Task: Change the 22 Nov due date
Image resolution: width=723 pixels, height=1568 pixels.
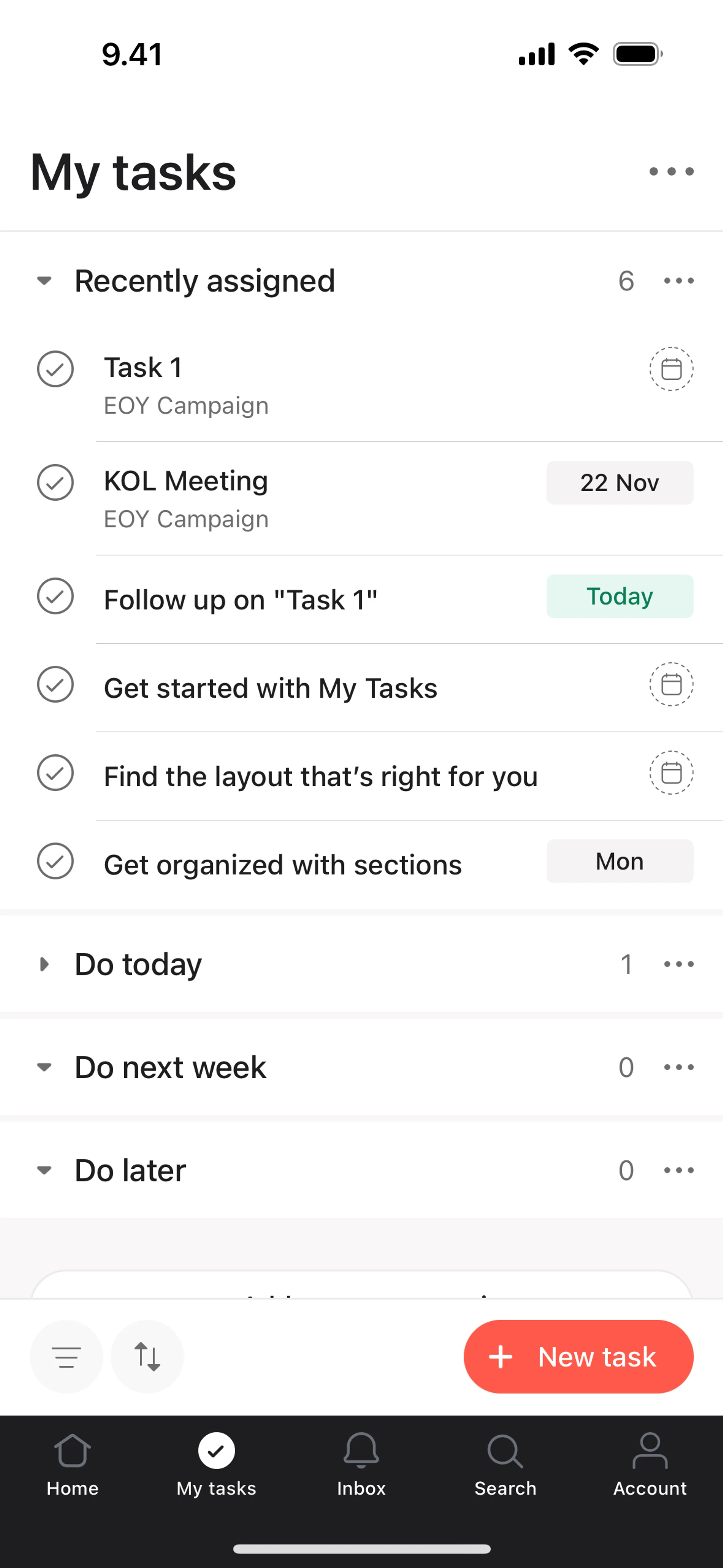Action: (x=619, y=483)
